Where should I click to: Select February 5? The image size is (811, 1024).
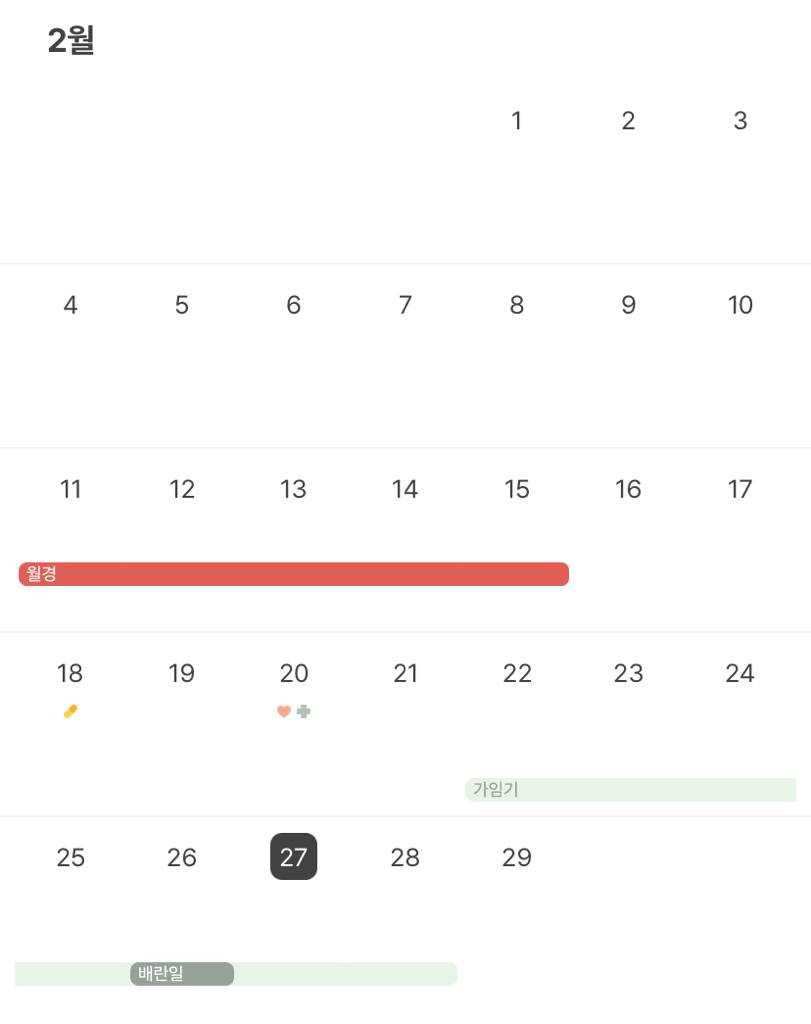click(x=181, y=305)
